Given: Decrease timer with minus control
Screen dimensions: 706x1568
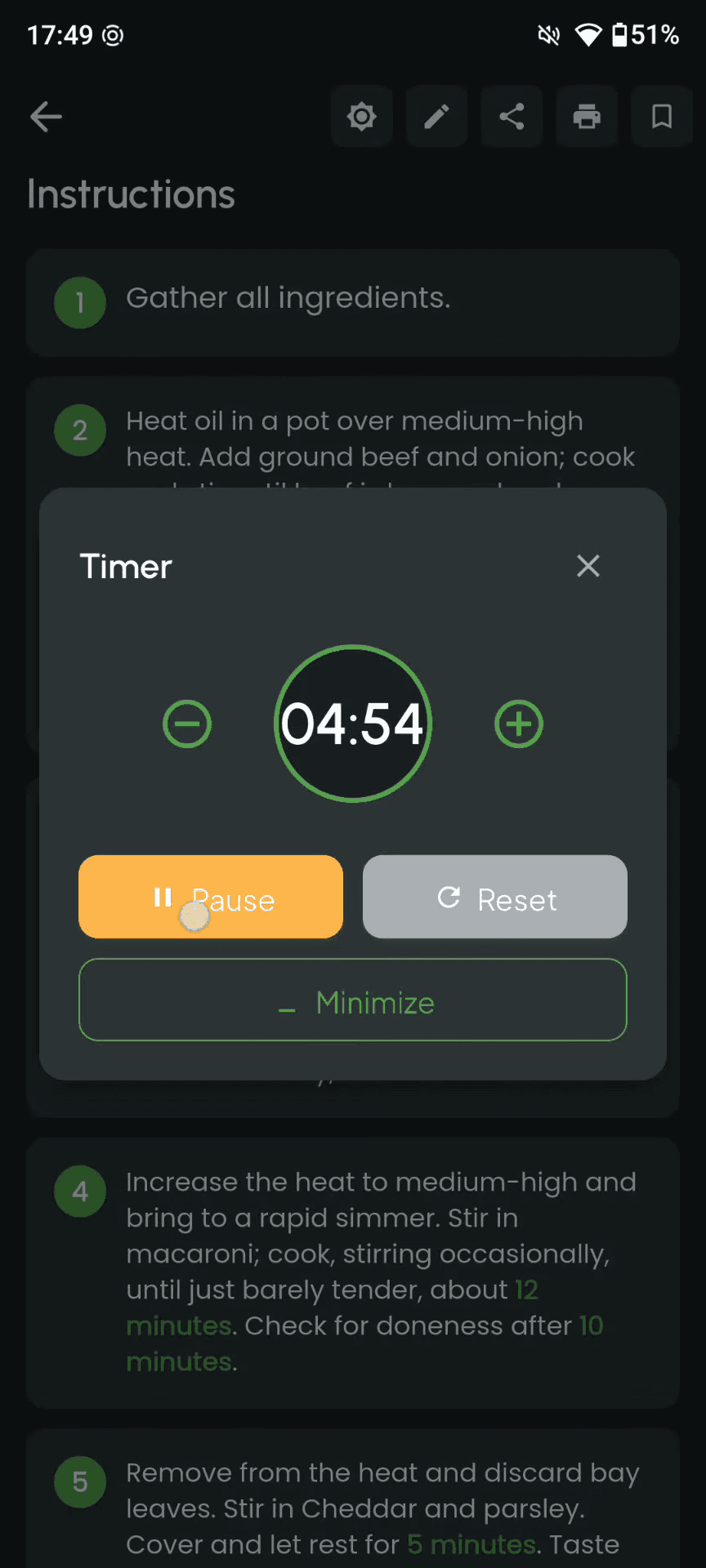Looking at the screenshot, I should click(x=187, y=724).
